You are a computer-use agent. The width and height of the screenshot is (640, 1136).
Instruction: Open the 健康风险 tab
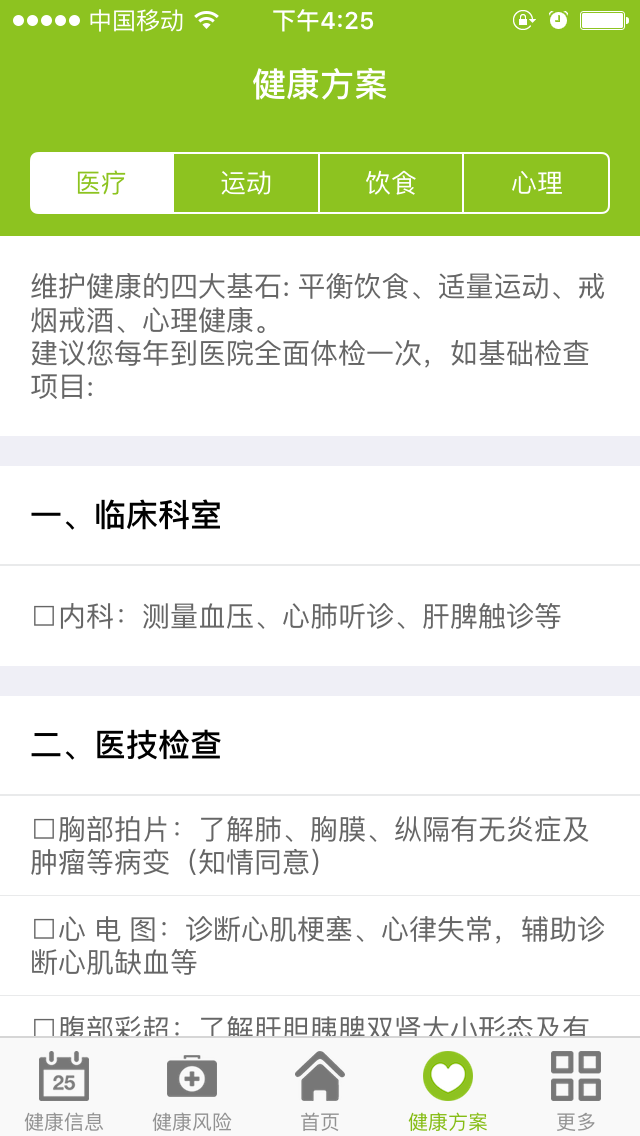pos(192,1088)
